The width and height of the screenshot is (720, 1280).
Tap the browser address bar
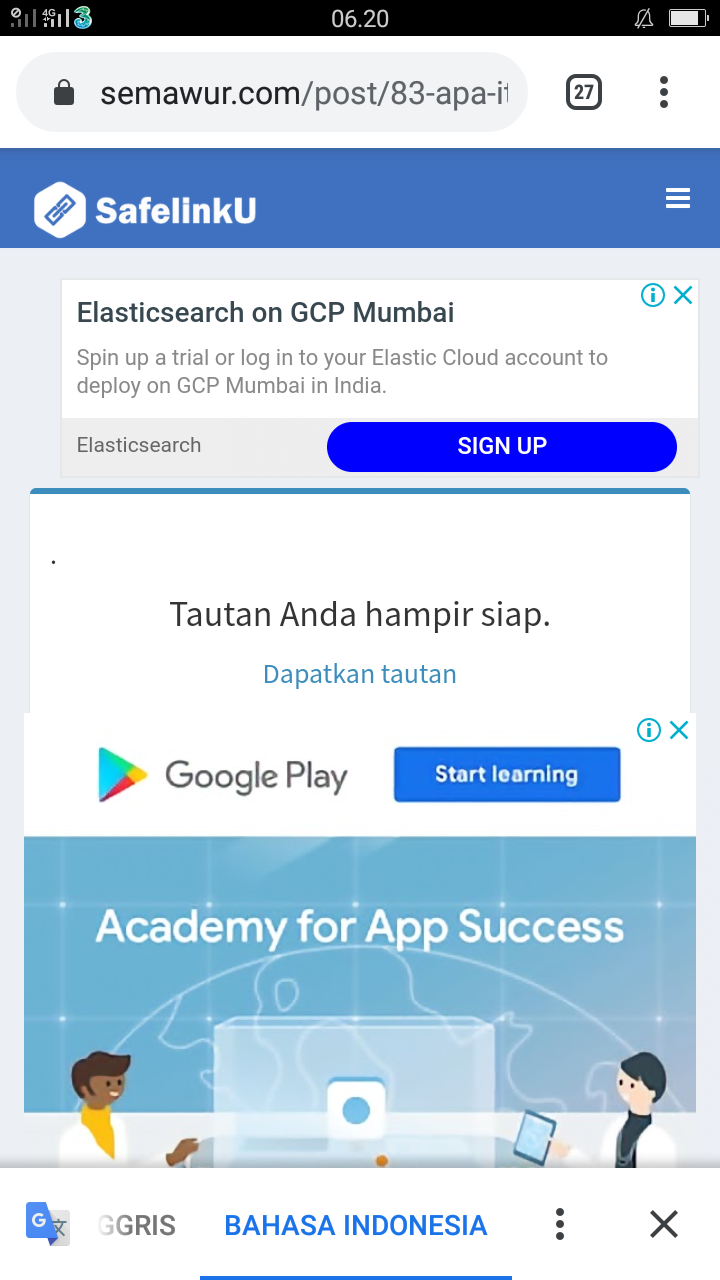pyautogui.click(x=300, y=94)
